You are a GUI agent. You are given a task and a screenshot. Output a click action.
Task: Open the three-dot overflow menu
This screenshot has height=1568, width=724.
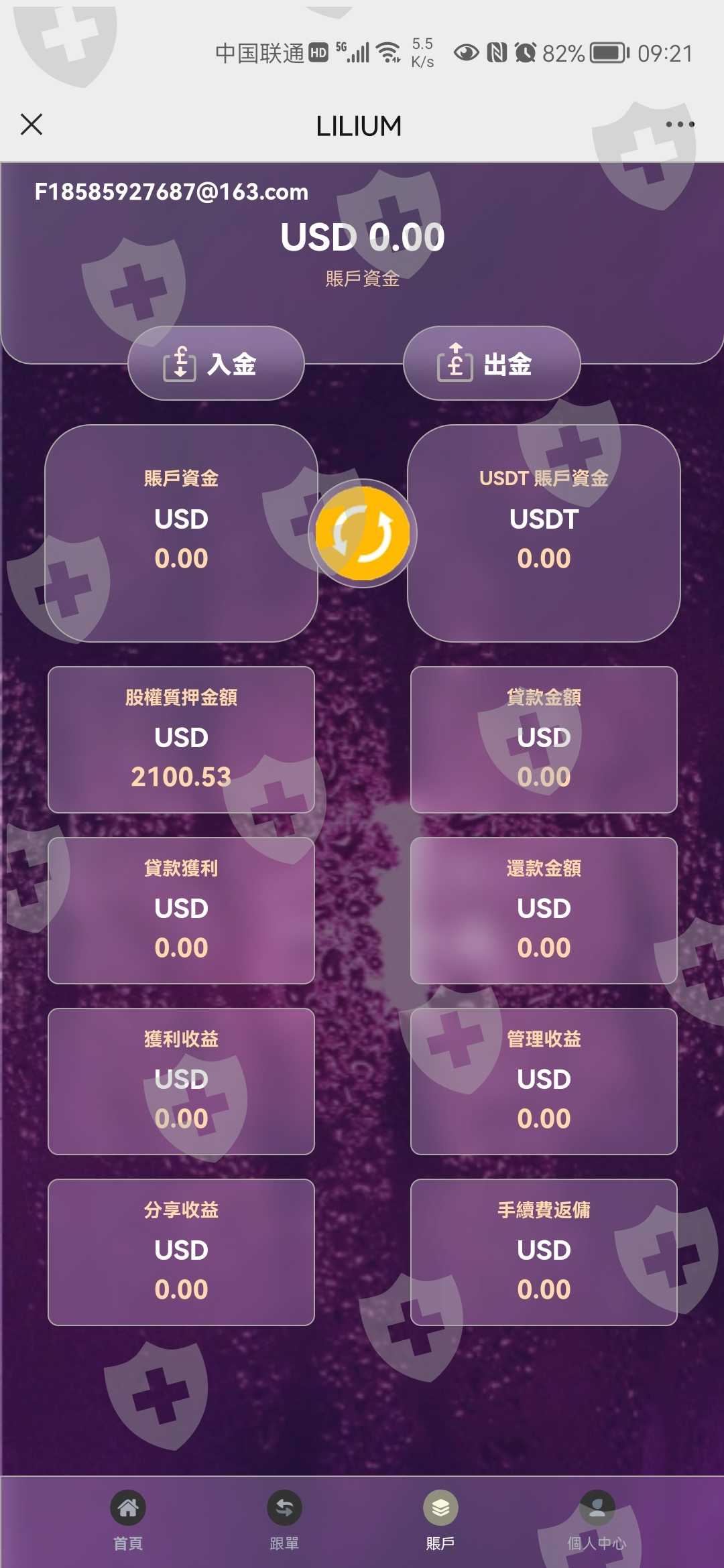[x=680, y=125]
